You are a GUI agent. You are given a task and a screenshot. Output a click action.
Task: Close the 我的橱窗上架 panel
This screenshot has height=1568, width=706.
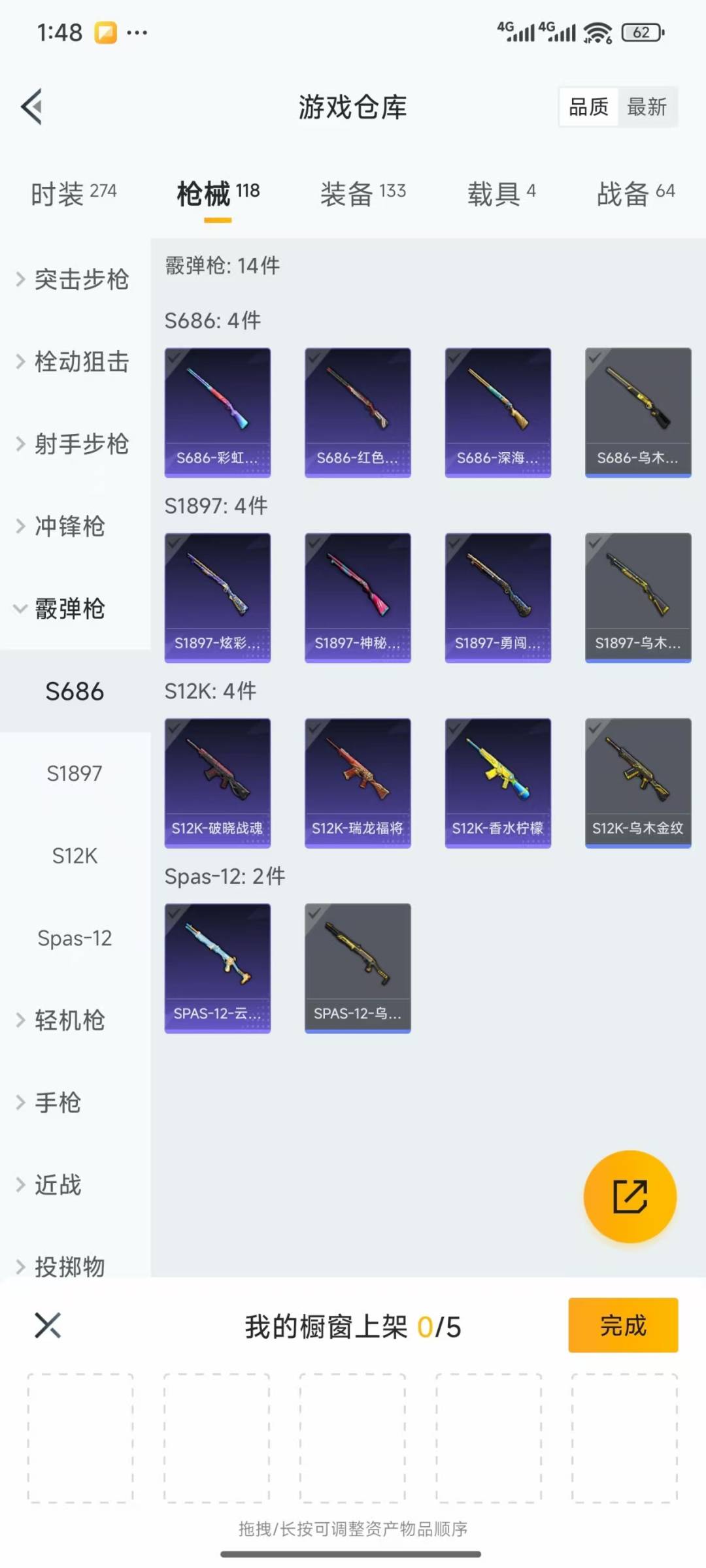pyautogui.click(x=48, y=1325)
